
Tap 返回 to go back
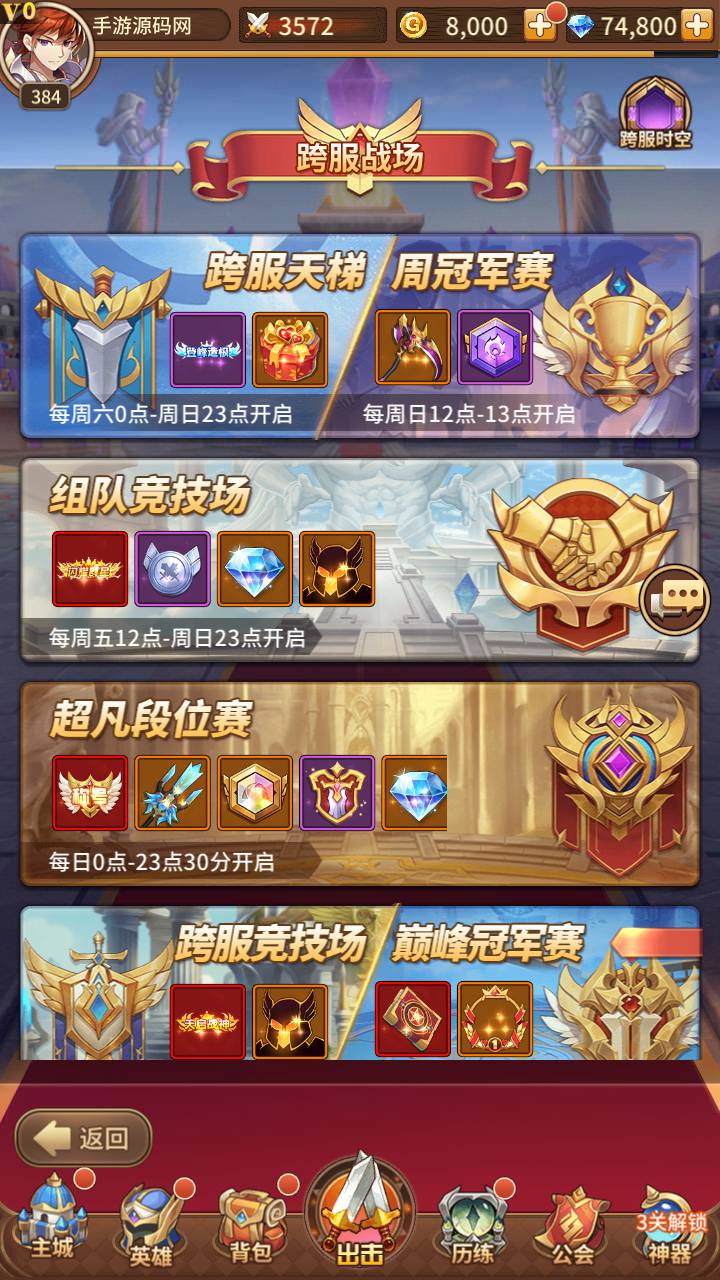tap(86, 1138)
